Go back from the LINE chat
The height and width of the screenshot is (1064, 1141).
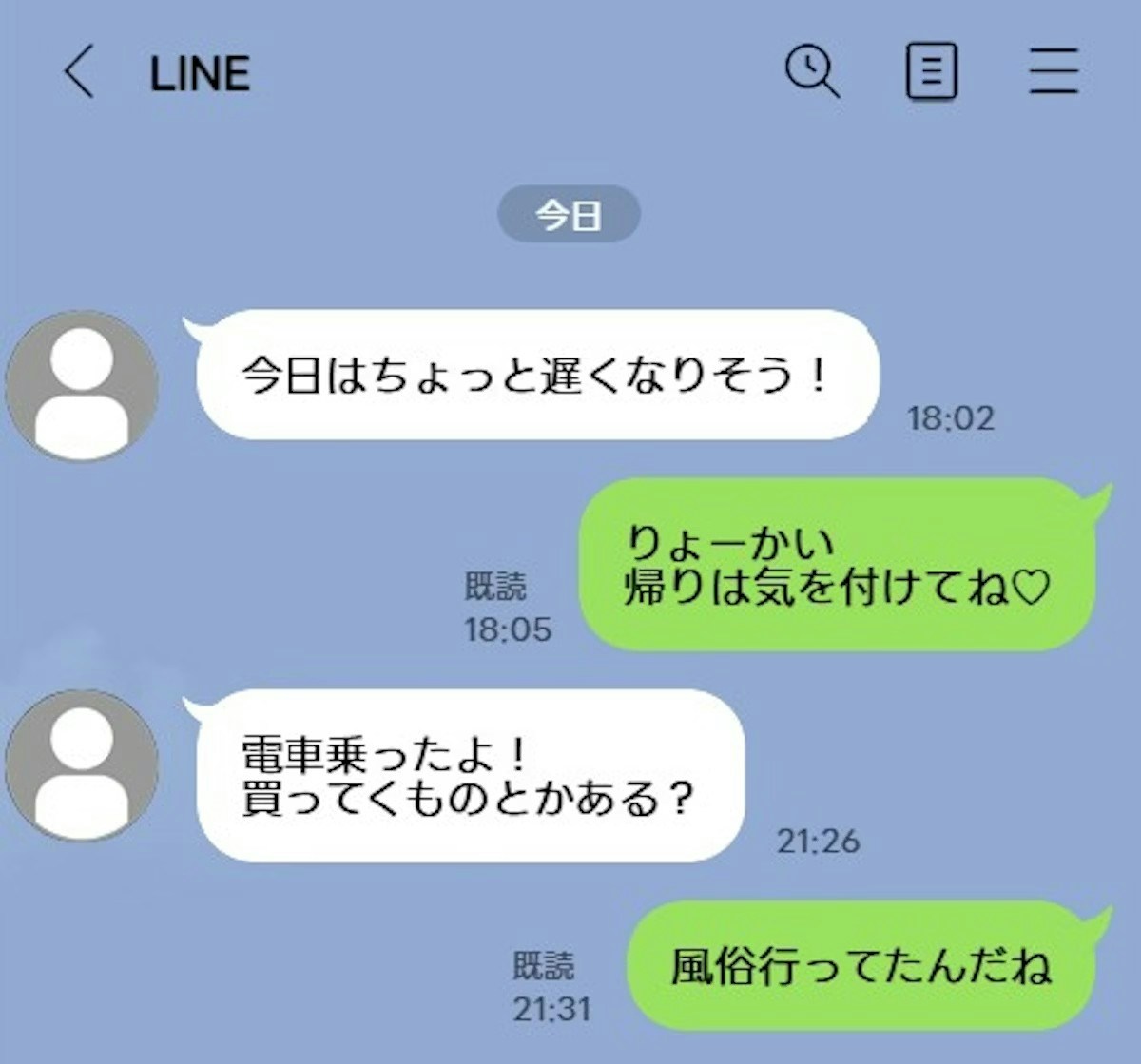tap(79, 72)
